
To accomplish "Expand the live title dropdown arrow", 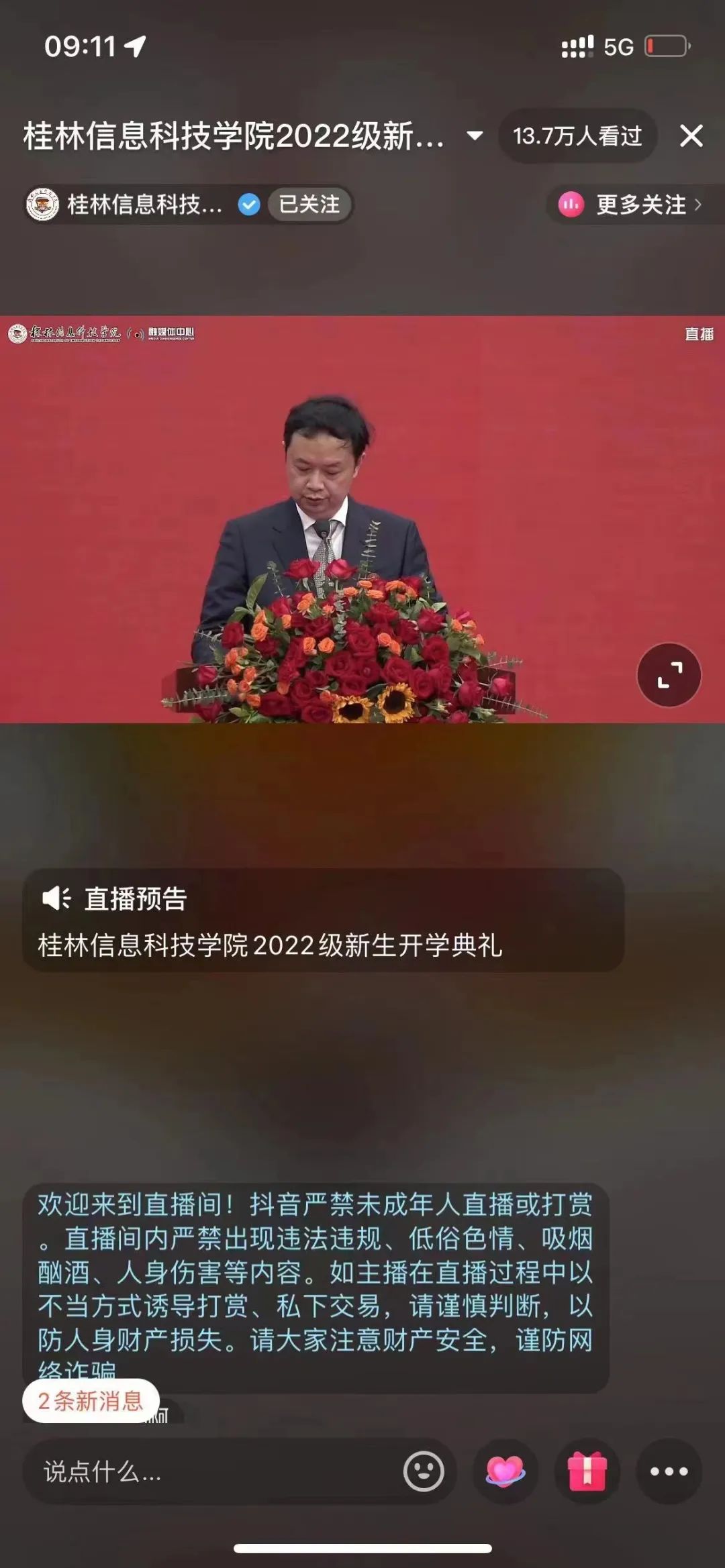I will point(475,136).
